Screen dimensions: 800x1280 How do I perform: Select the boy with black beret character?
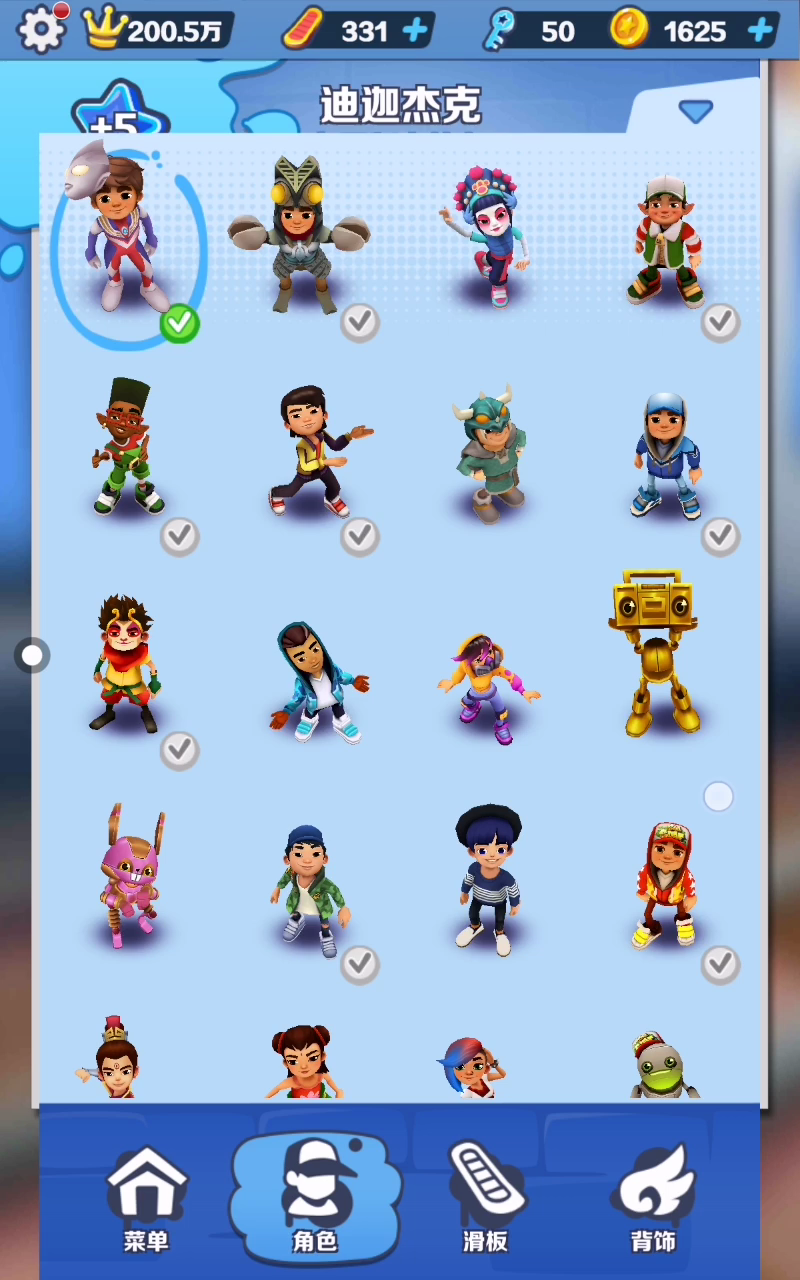488,879
